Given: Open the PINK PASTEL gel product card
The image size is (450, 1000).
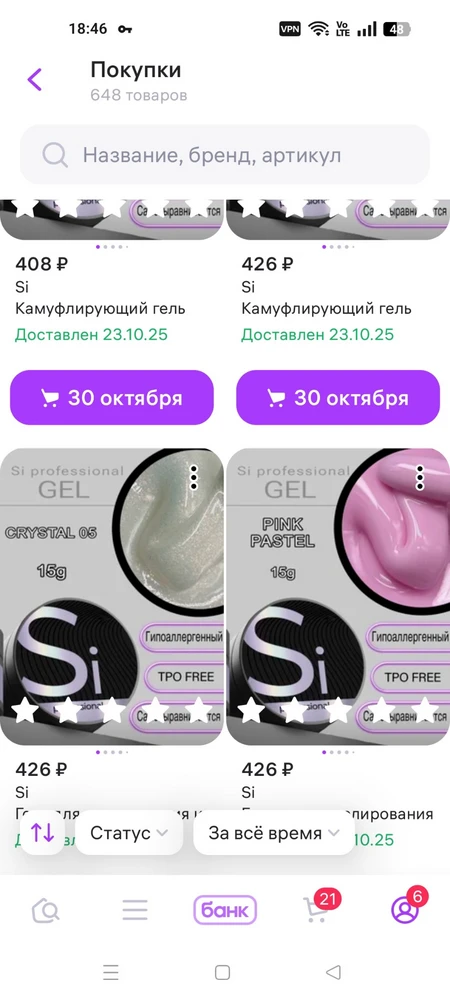Looking at the screenshot, I should click(x=338, y=596).
